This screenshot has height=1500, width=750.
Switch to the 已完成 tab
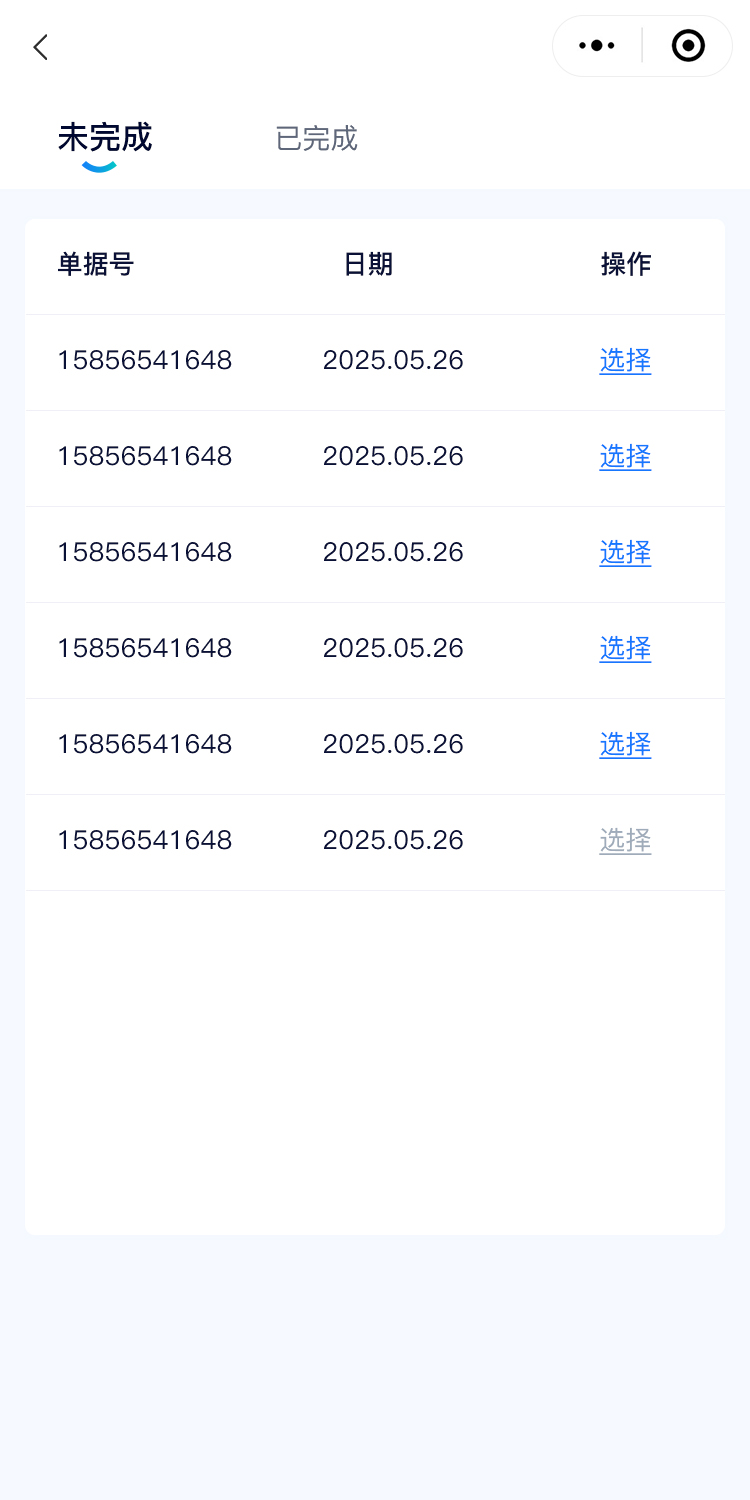[316, 138]
